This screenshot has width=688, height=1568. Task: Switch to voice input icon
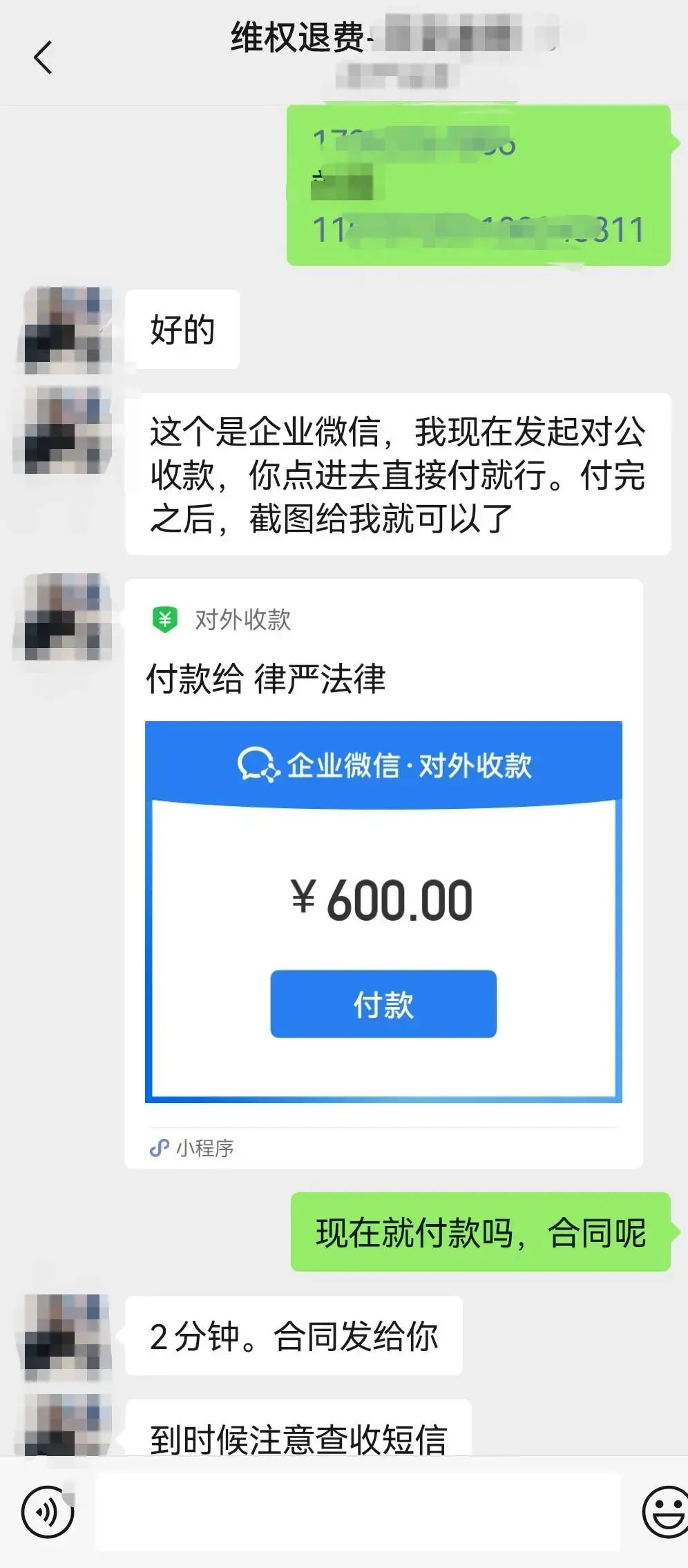coord(47,1512)
